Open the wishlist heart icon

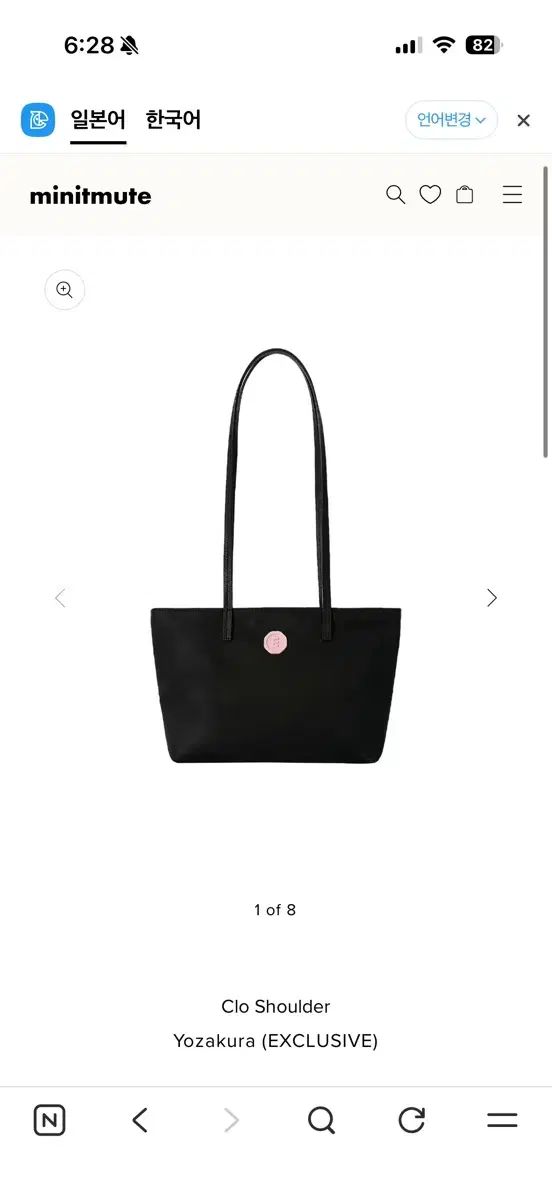(x=430, y=195)
